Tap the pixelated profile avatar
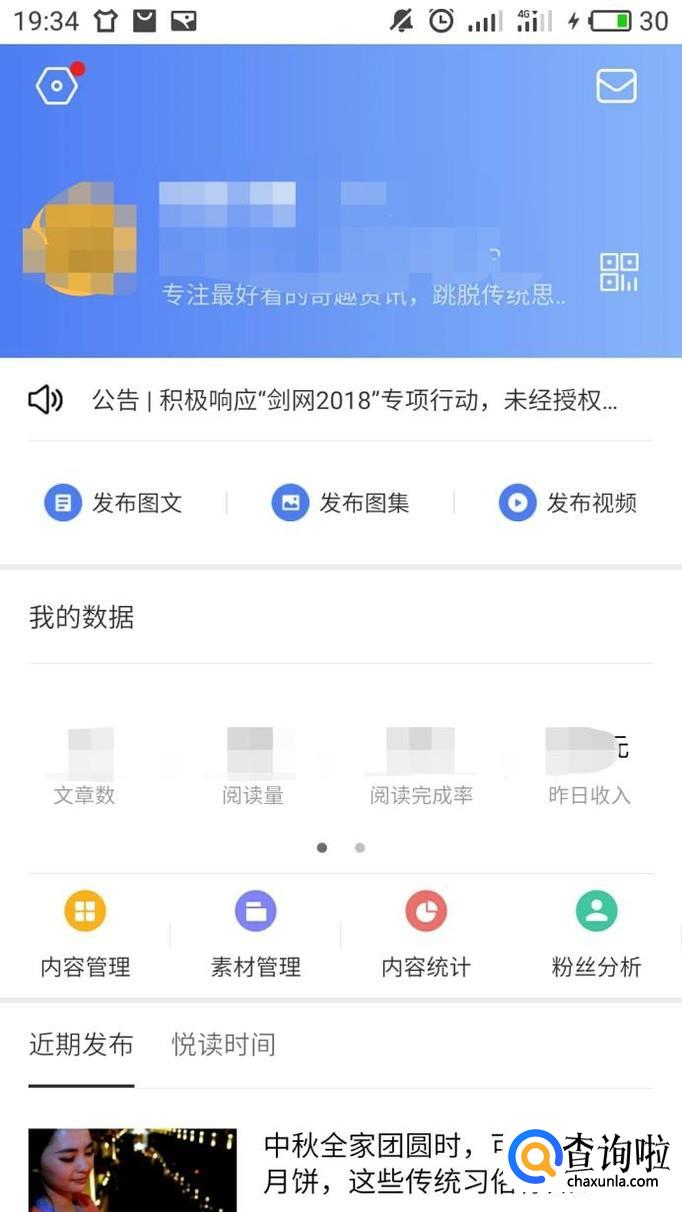Viewport: 682px width, 1212px height. coord(80,240)
